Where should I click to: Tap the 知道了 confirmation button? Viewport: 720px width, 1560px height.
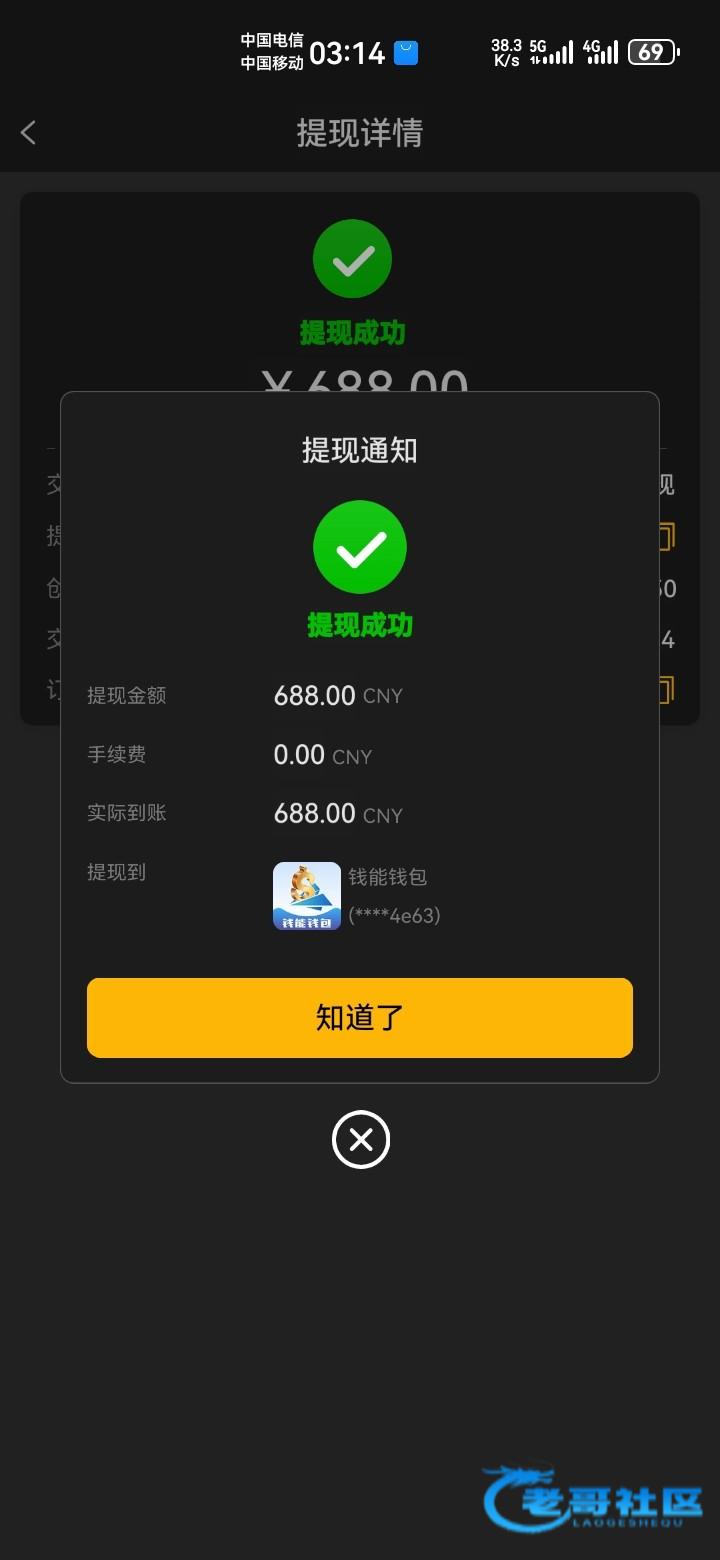tap(360, 1017)
